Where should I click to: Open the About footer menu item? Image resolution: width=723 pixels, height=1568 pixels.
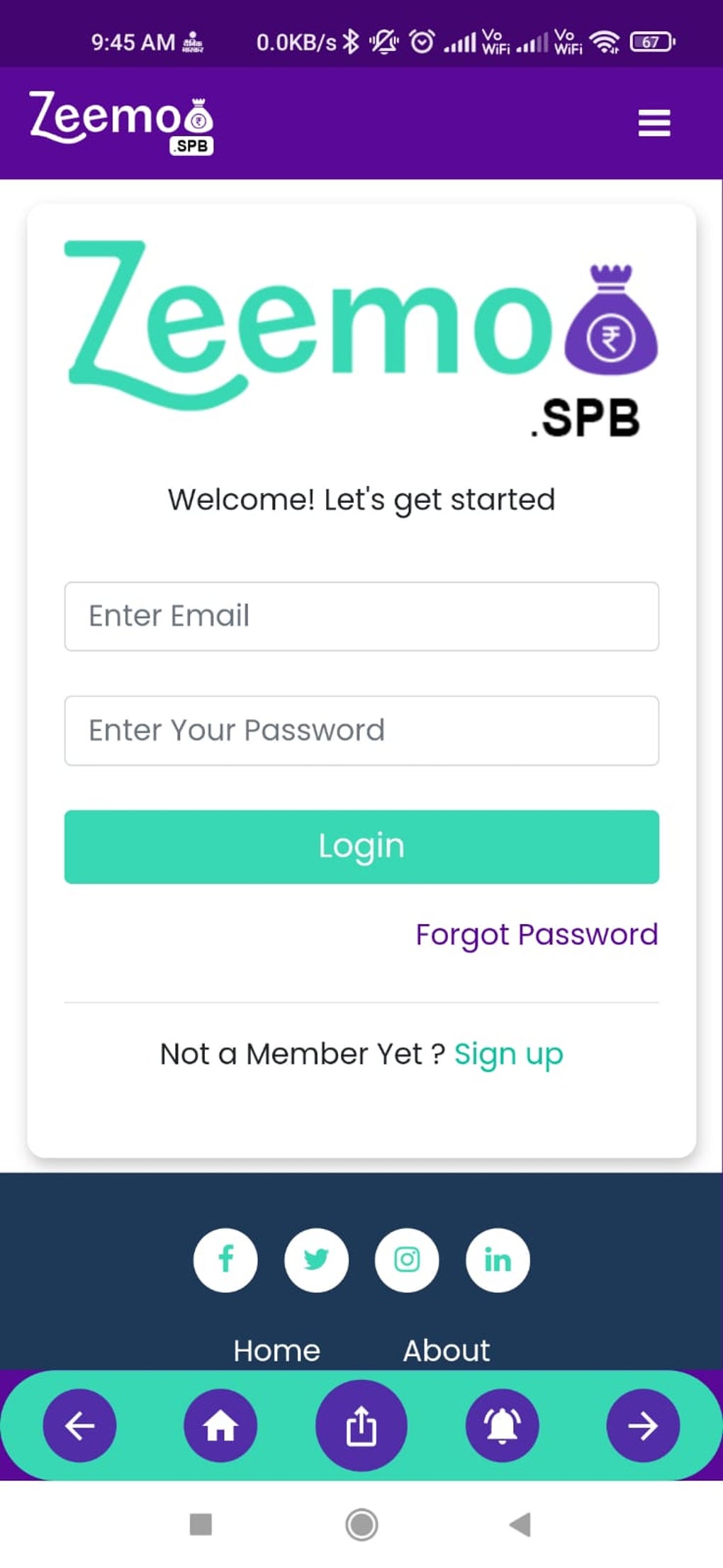point(445,1350)
